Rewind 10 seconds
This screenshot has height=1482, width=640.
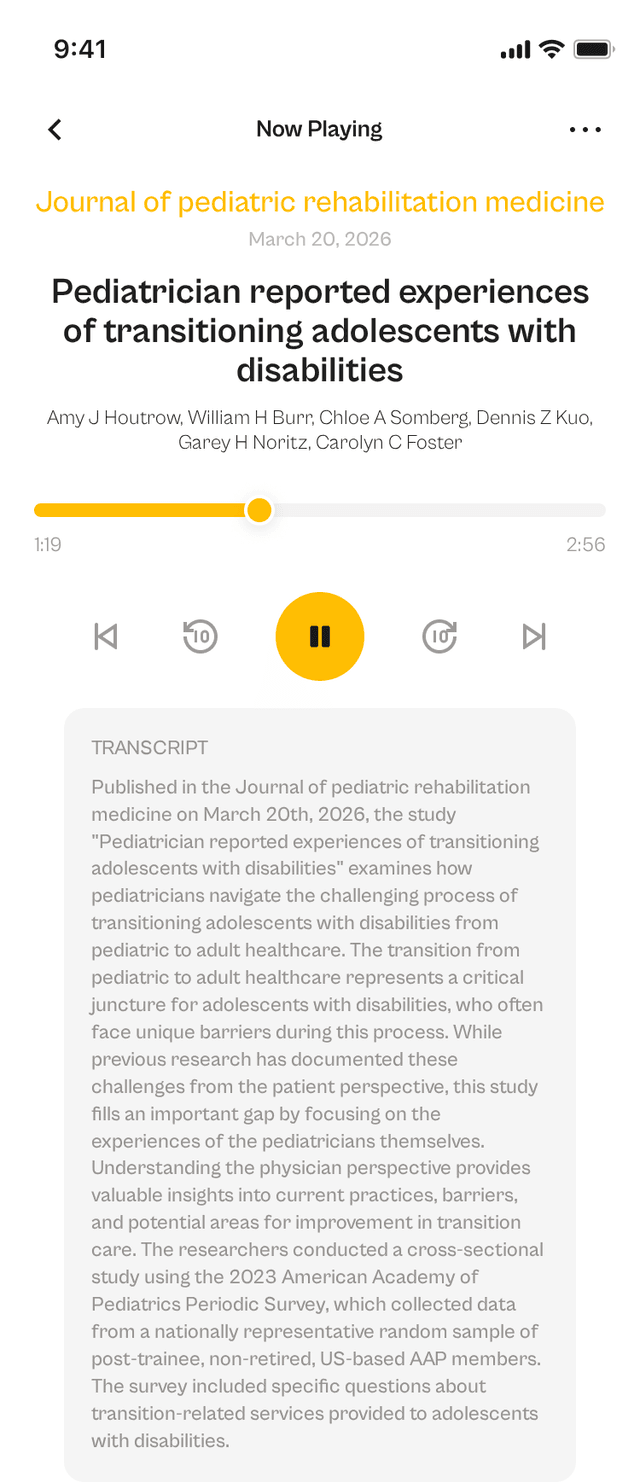click(200, 636)
